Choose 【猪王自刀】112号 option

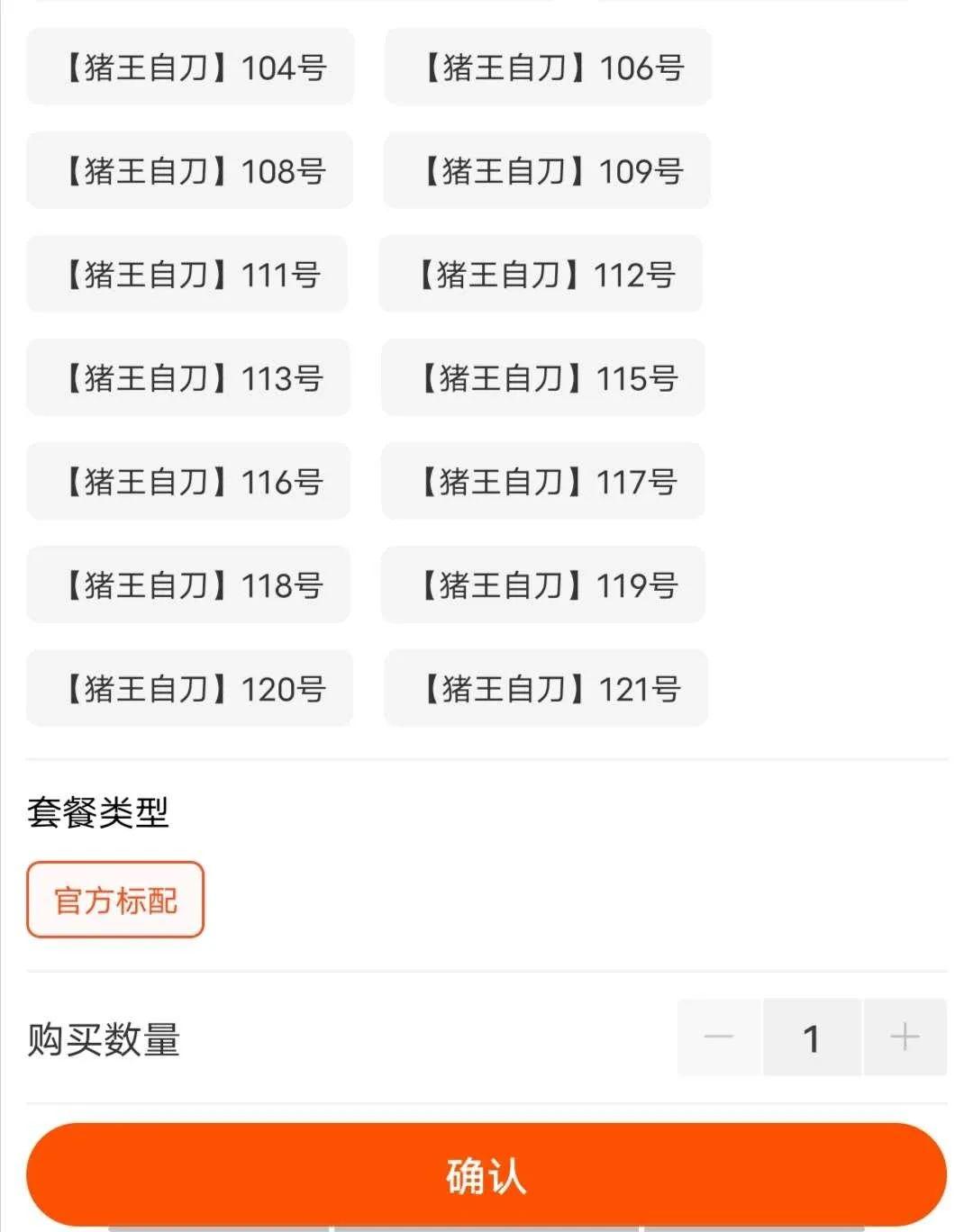541,275
